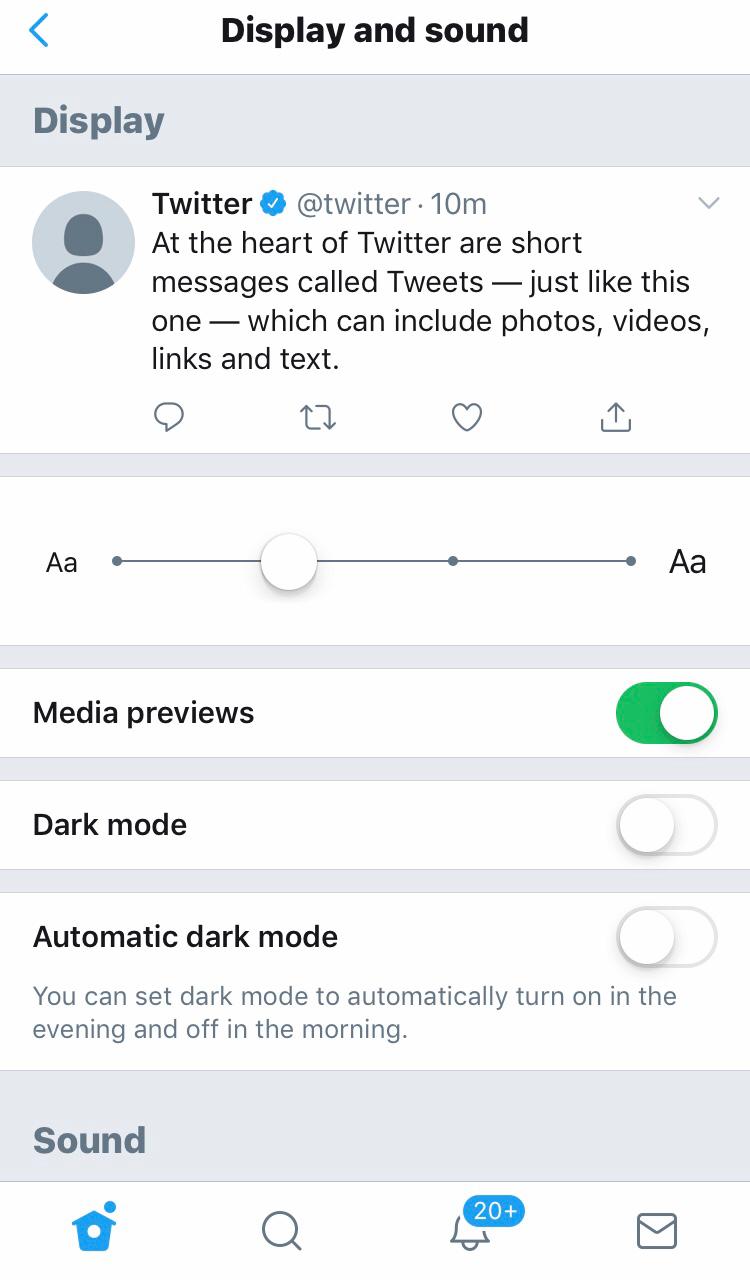
Task: Open the Search tab
Action: tap(281, 1230)
